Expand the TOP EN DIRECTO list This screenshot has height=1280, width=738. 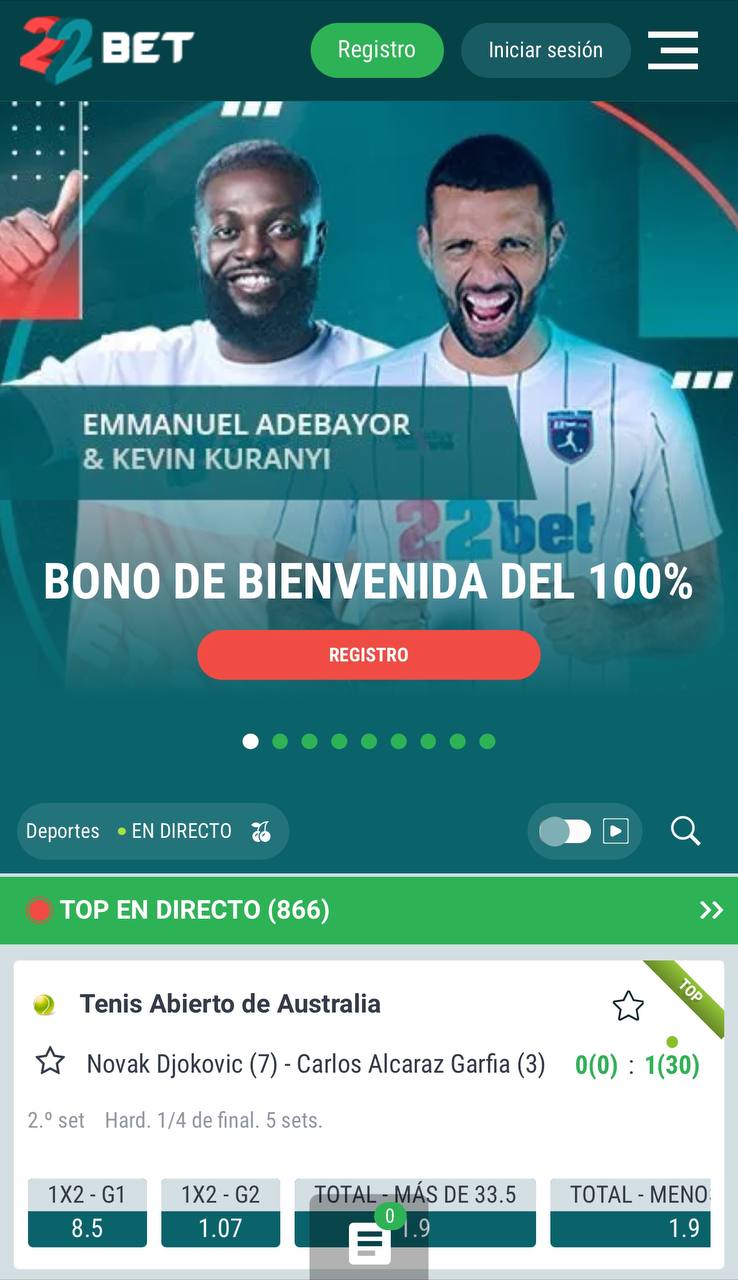(x=711, y=910)
